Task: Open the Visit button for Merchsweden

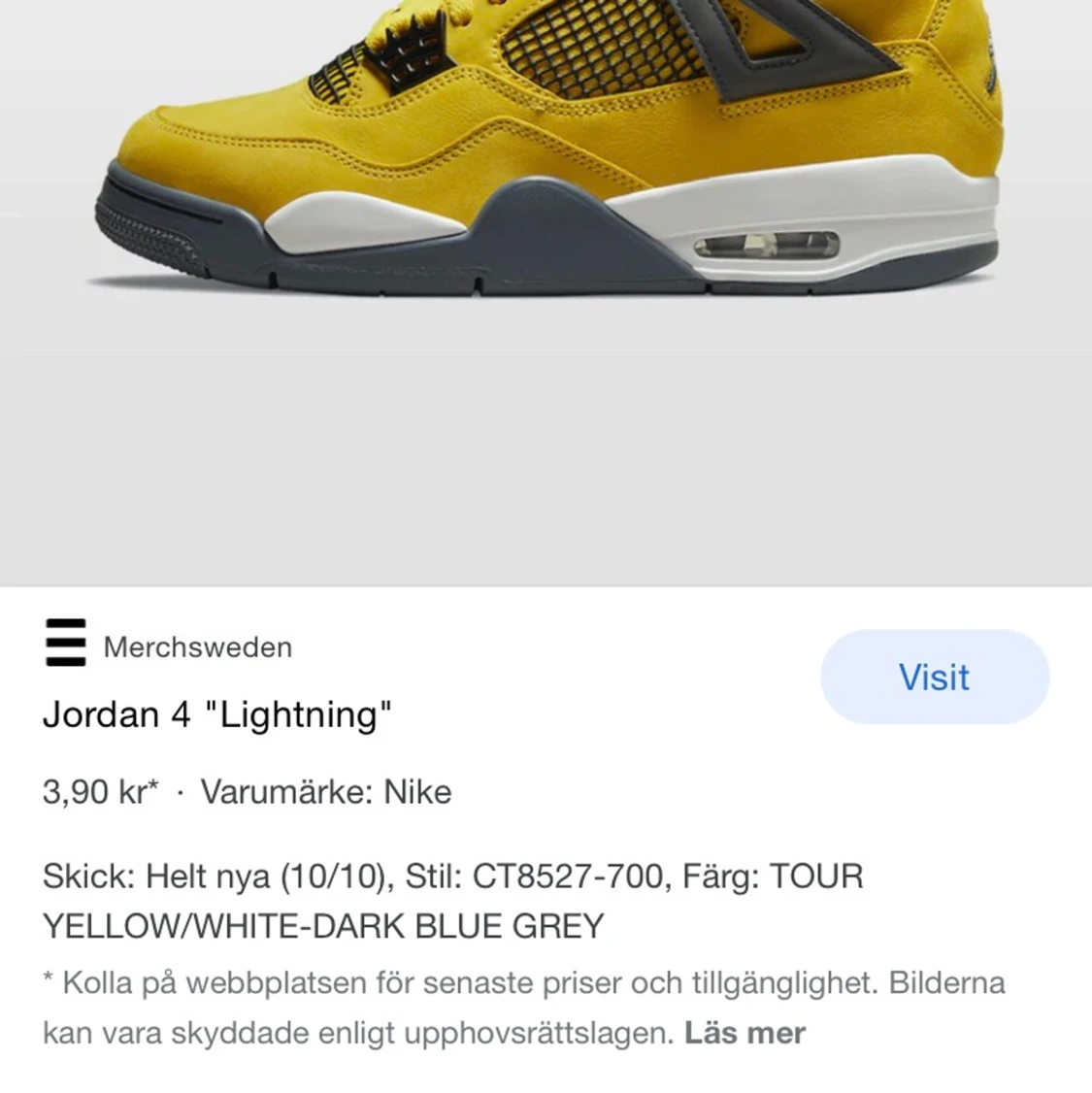Action: [x=934, y=678]
